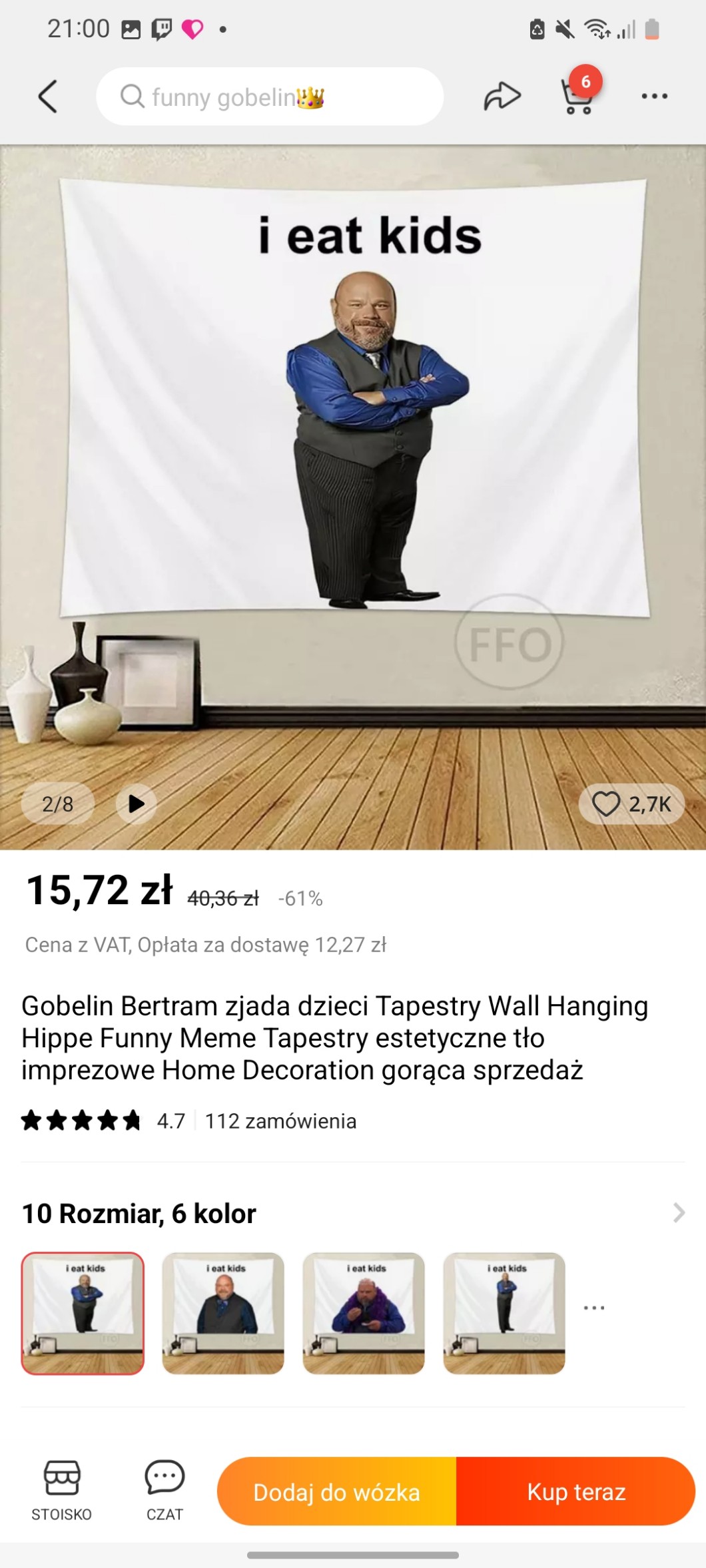This screenshot has height=1568, width=706.
Task: Go back using the arrow icon
Action: pyautogui.click(x=48, y=97)
